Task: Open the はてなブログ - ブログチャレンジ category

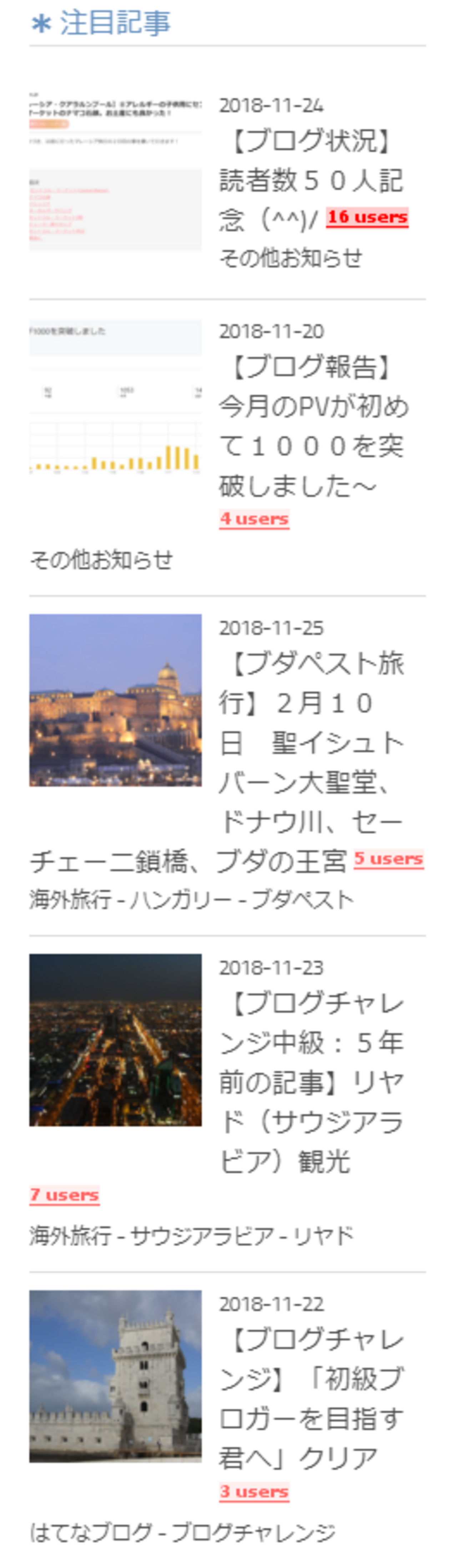Action: (x=182, y=1532)
